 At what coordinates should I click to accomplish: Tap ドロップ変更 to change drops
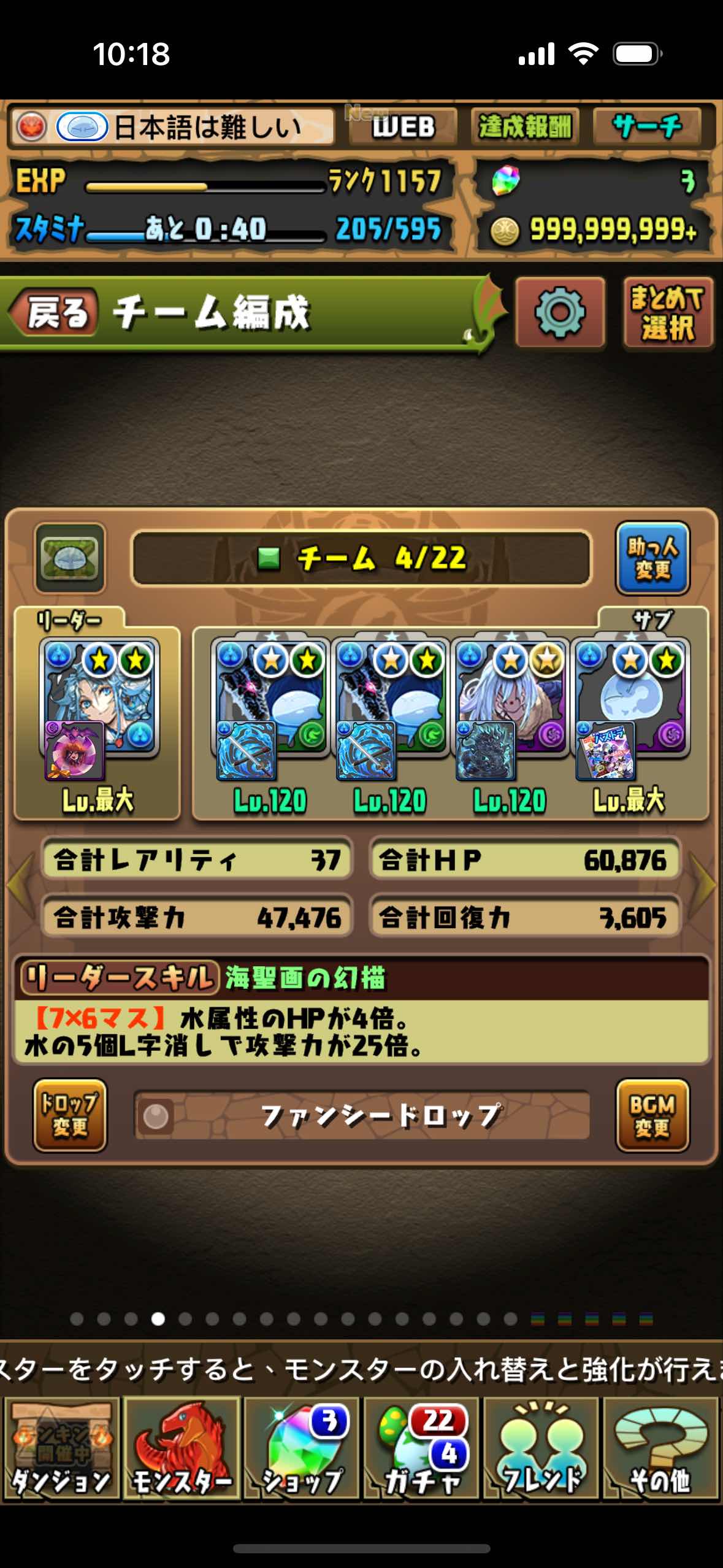click(70, 1115)
